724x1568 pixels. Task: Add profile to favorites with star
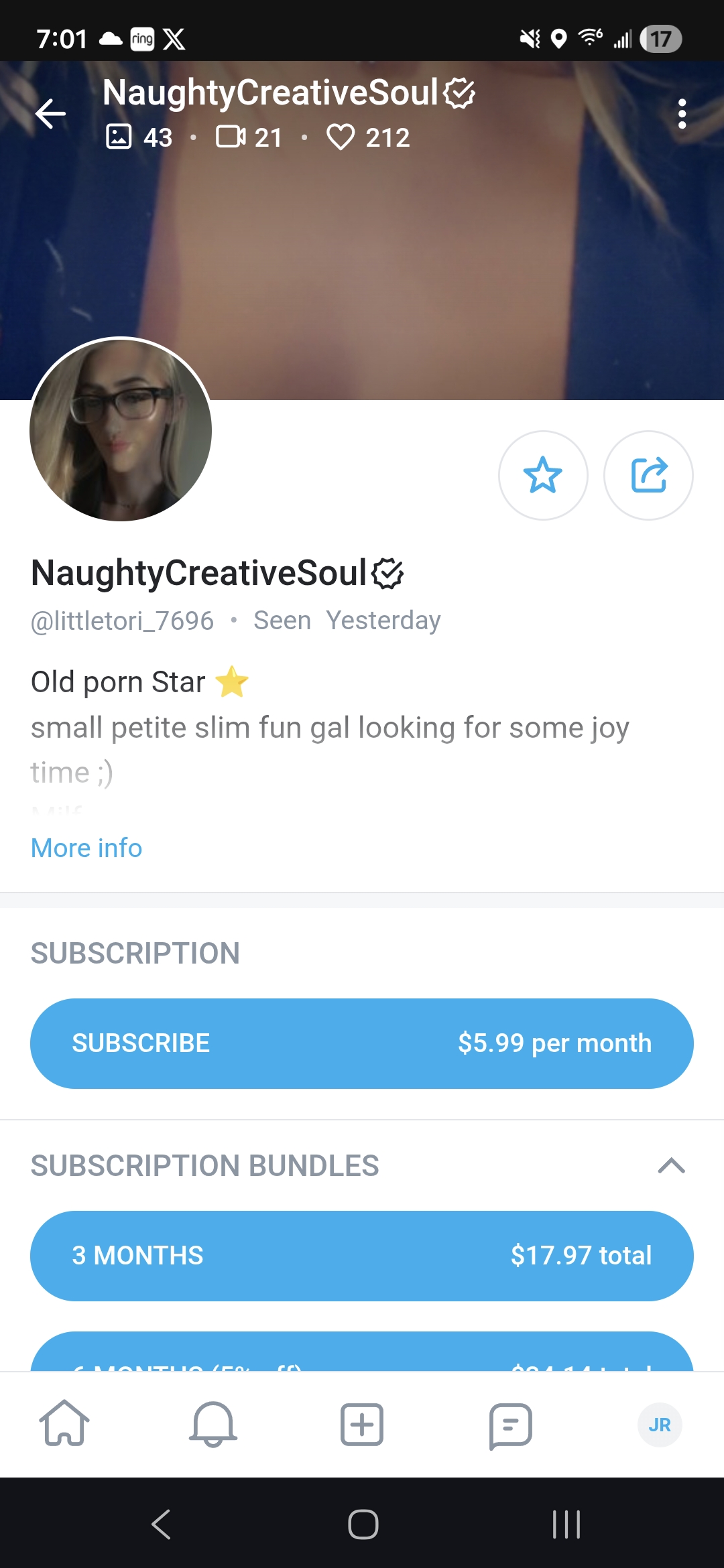coord(543,475)
